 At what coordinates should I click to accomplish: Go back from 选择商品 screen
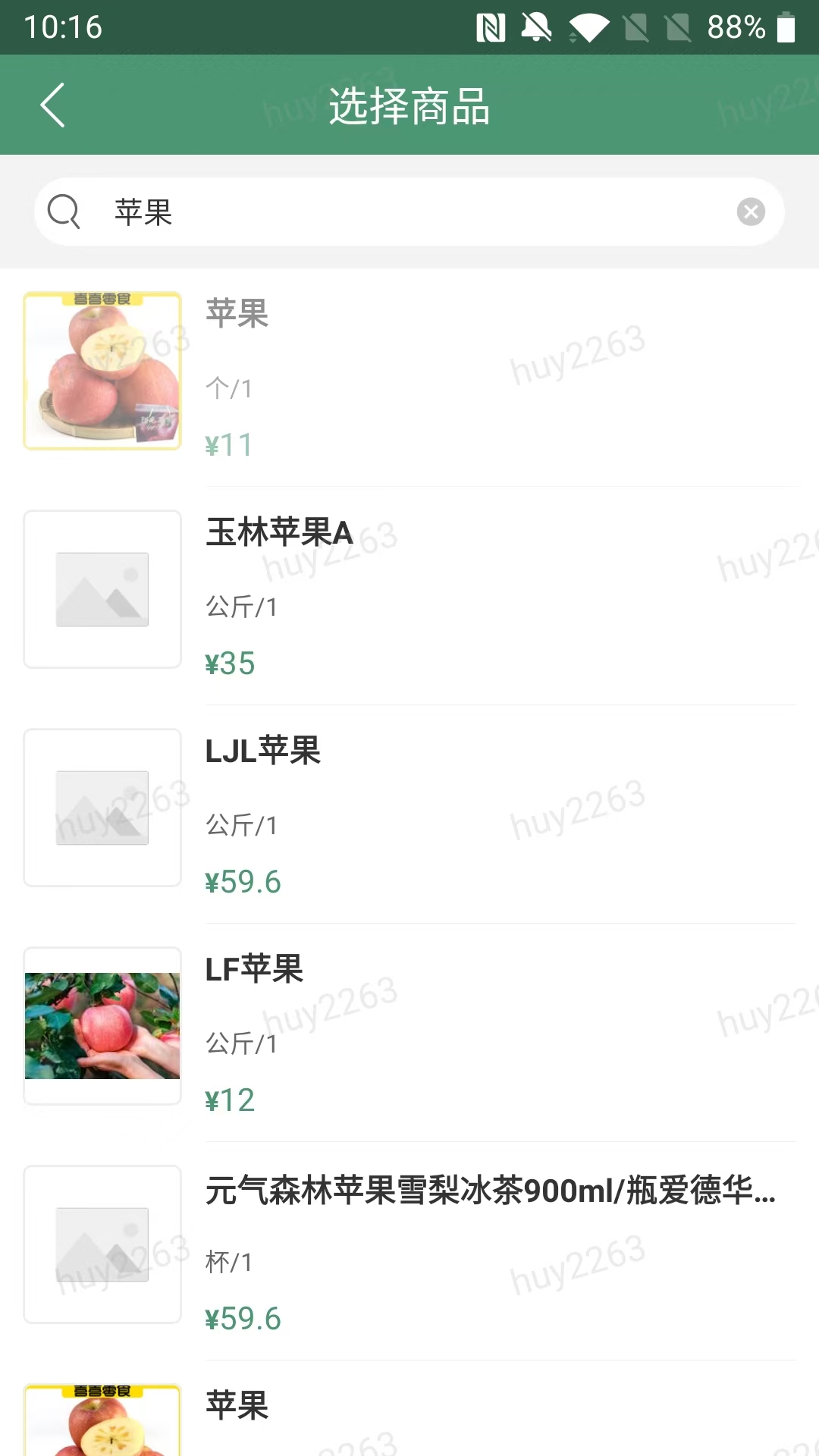tap(52, 105)
